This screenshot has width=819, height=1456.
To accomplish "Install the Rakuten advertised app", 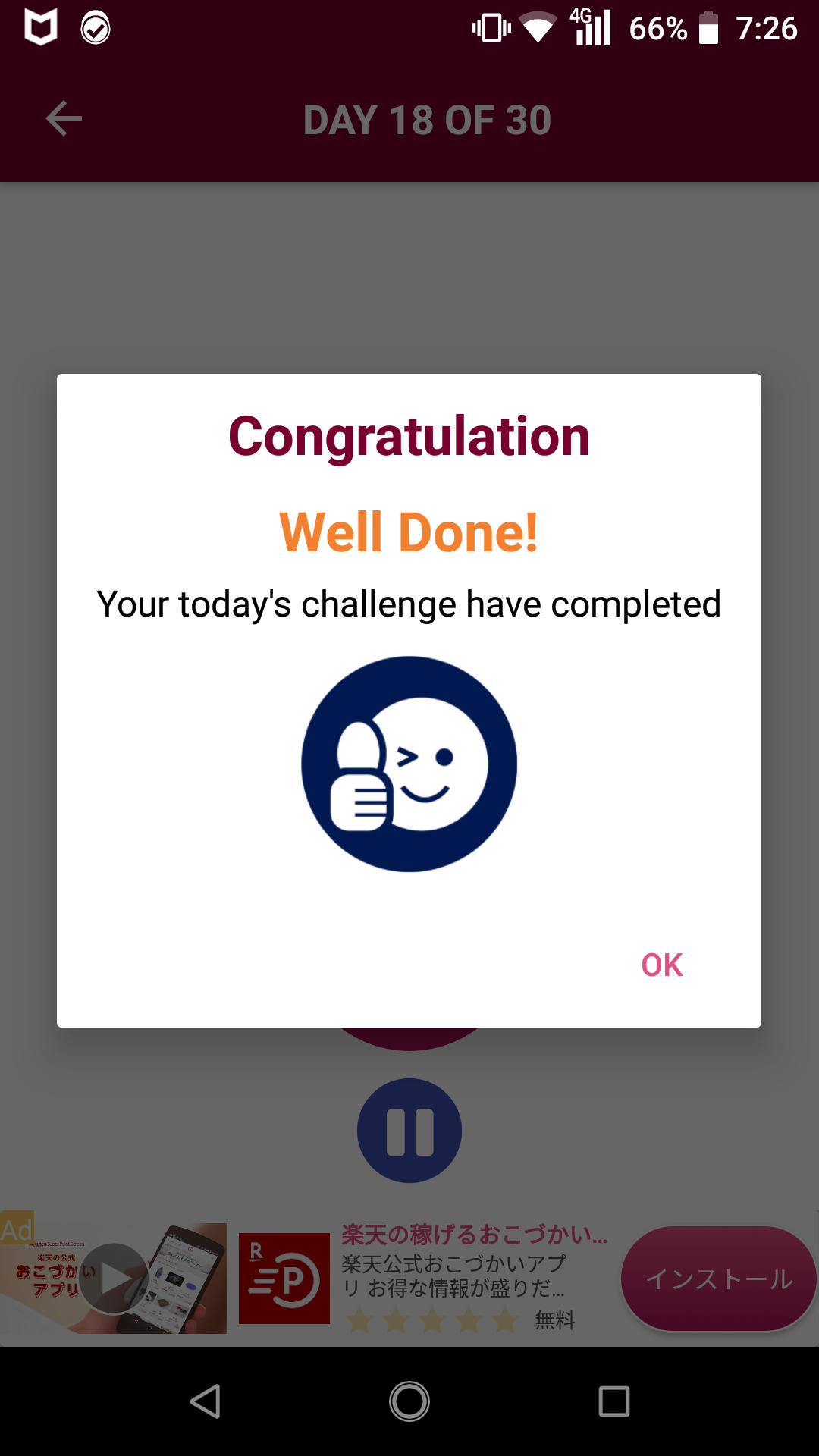I will pyautogui.click(x=717, y=1279).
